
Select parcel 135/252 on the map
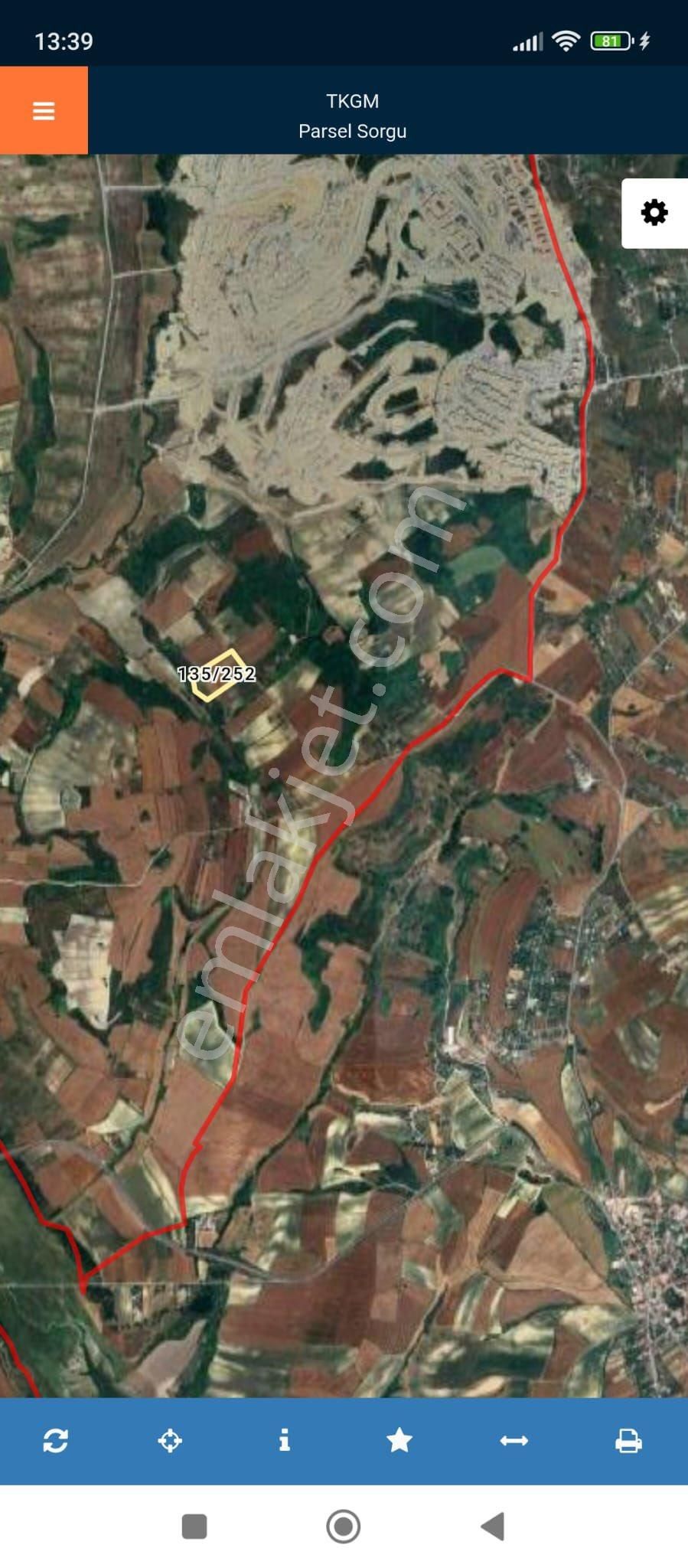(x=217, y=675)
